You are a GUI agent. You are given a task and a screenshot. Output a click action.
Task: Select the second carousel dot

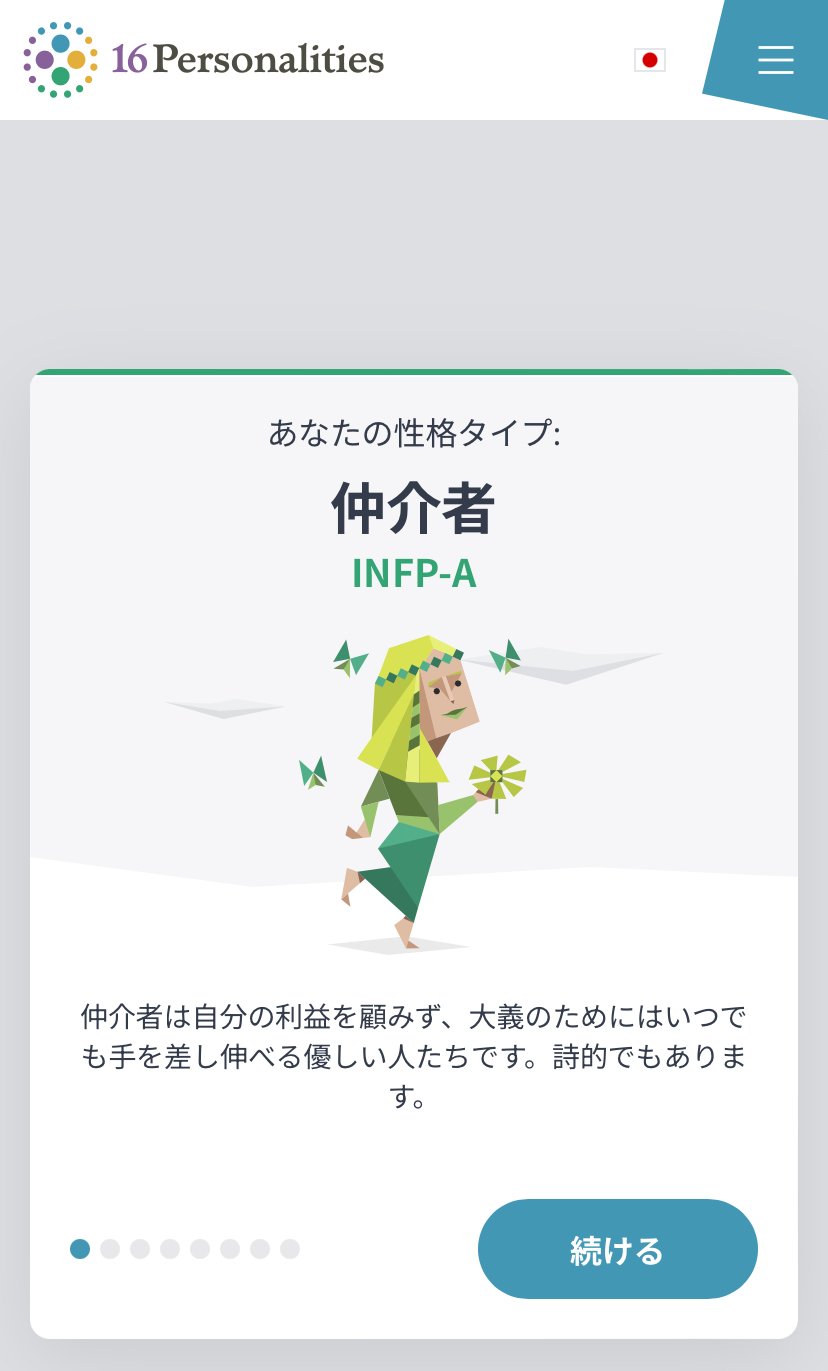pos(110,1249)
